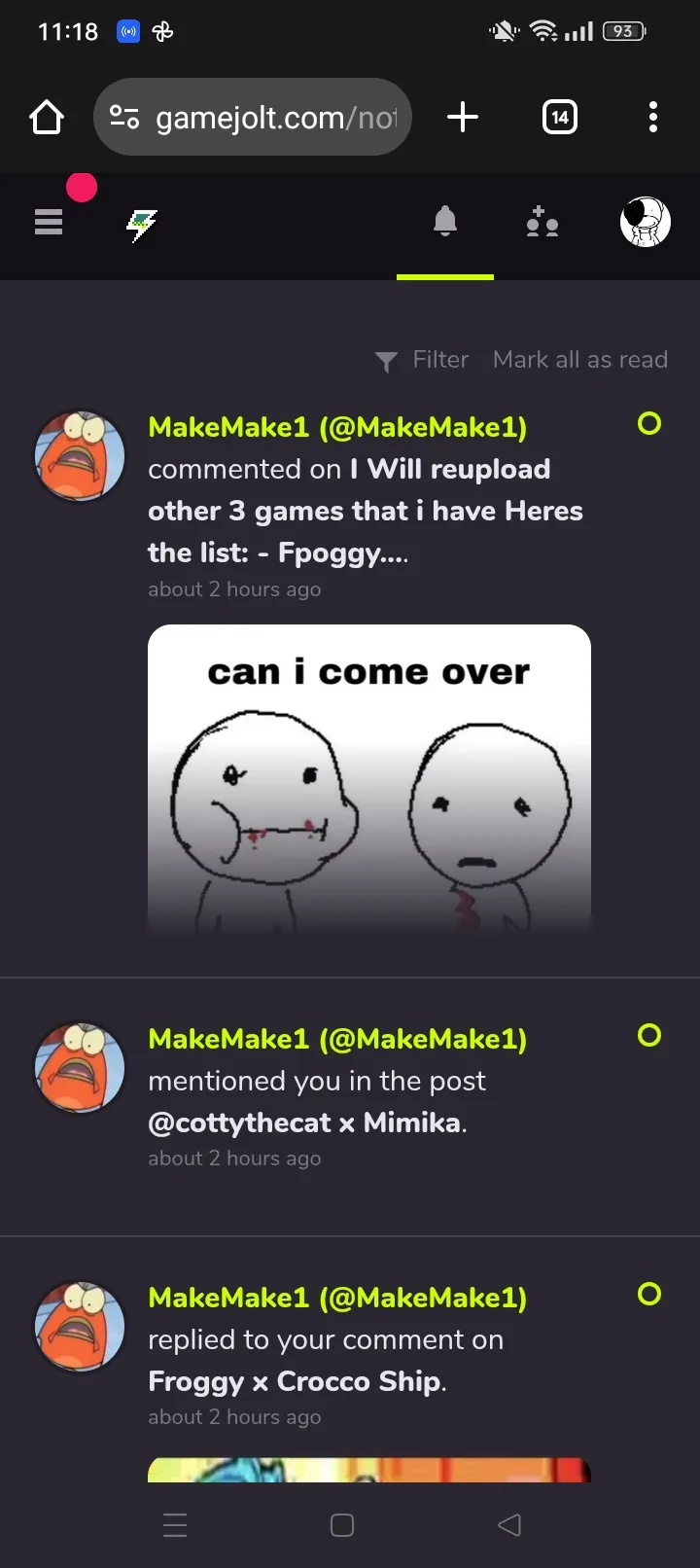700x1568 pixels.
Task: Open the friends icon
Action: [542, 223]
